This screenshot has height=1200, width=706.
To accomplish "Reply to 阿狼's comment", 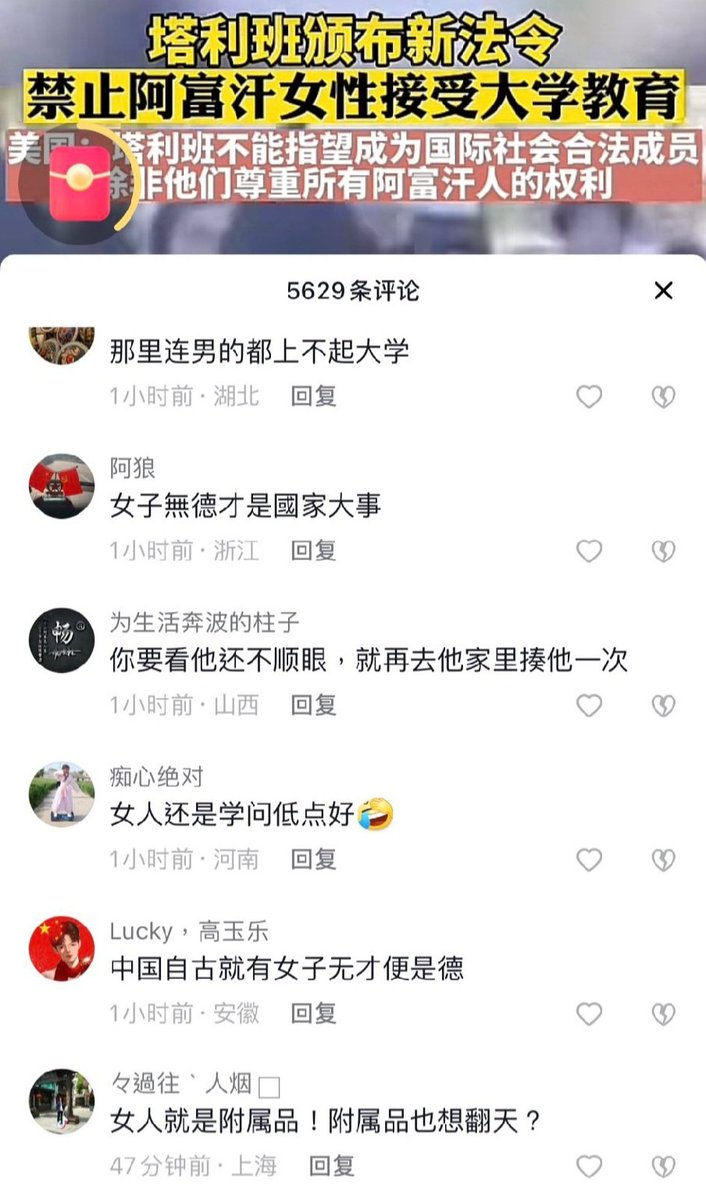I will (313, 550).
